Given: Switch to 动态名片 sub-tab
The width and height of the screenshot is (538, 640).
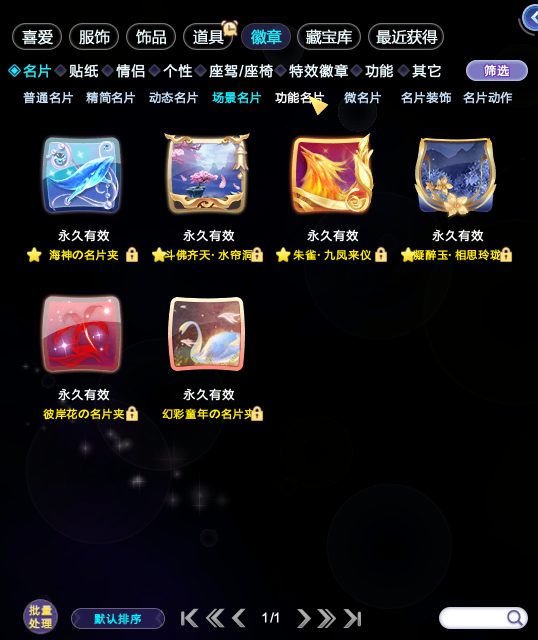Looking at the screenshot, I should coord(173,98).
